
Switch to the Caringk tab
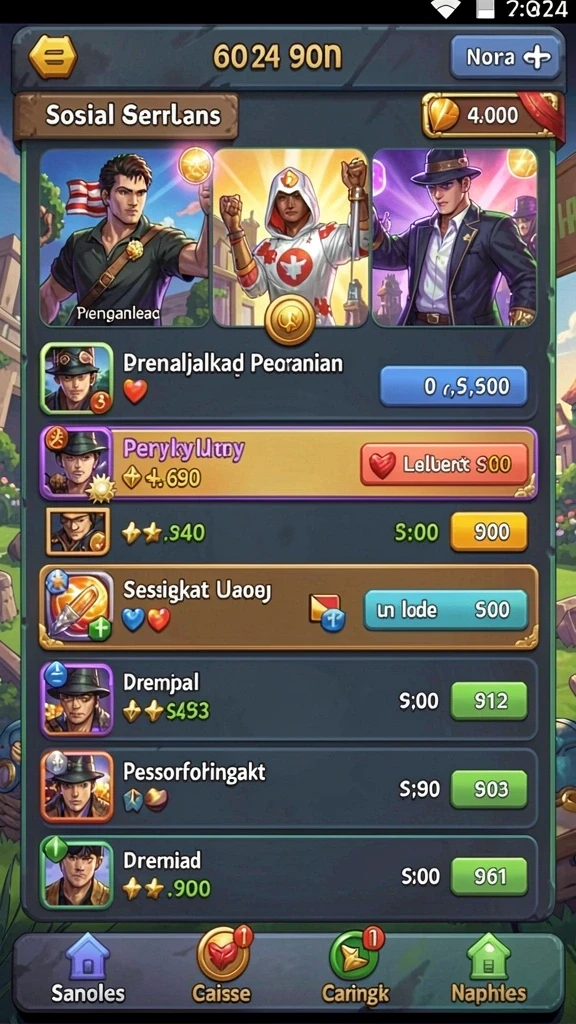[356, 969]
